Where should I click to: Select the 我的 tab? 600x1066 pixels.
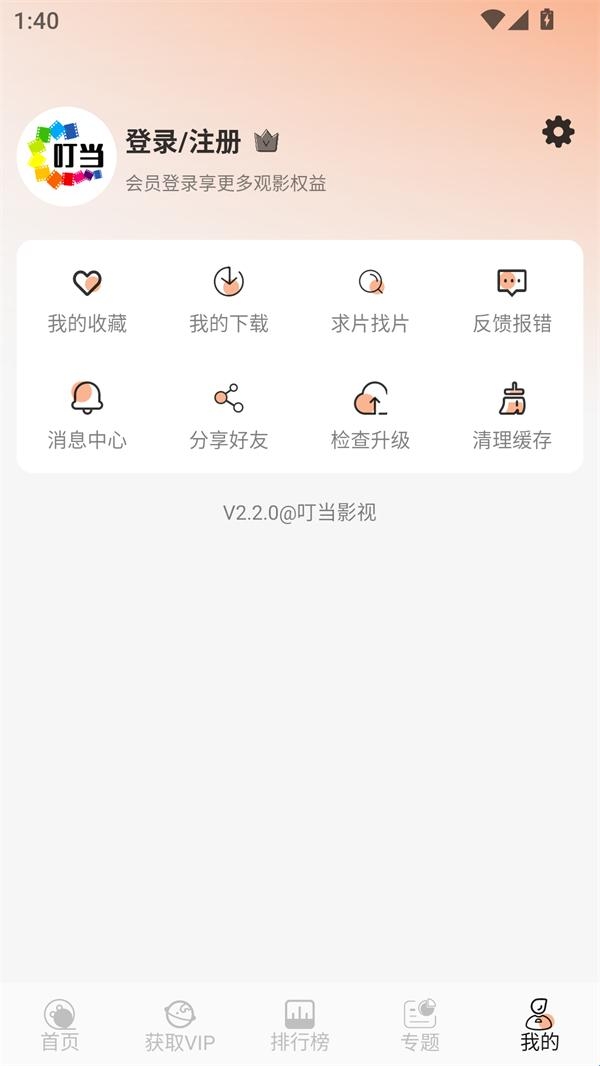click(x=540, y=1026)
